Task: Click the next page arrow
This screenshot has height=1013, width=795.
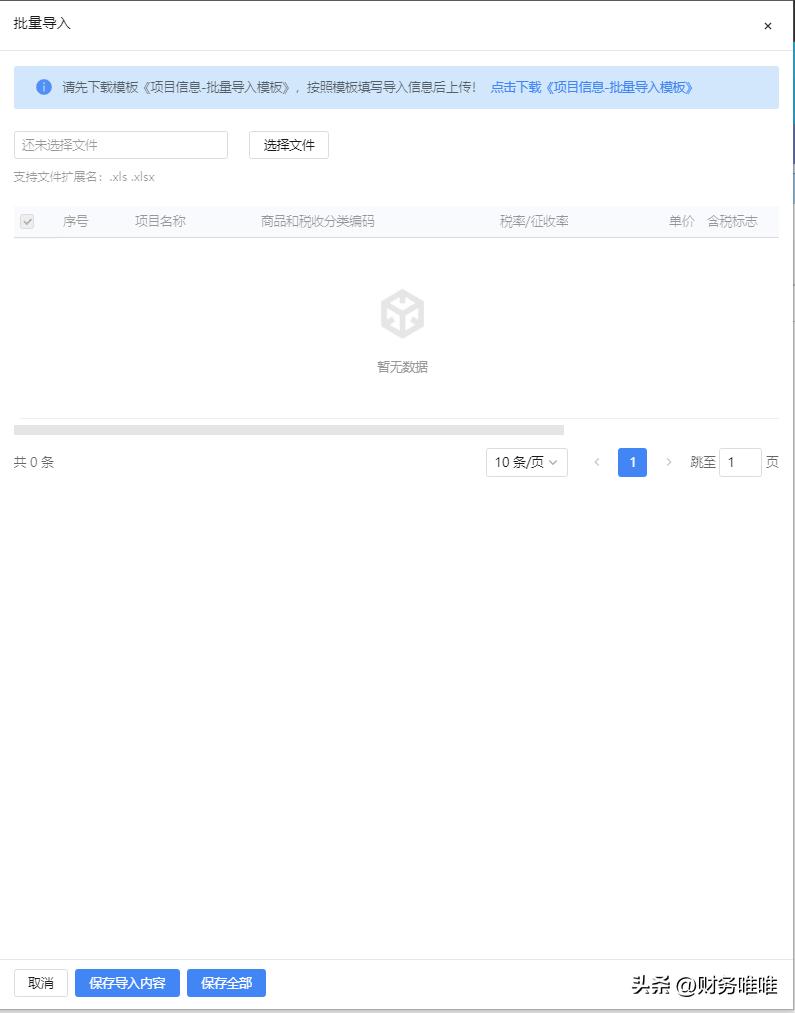Action: coord(668,462)
